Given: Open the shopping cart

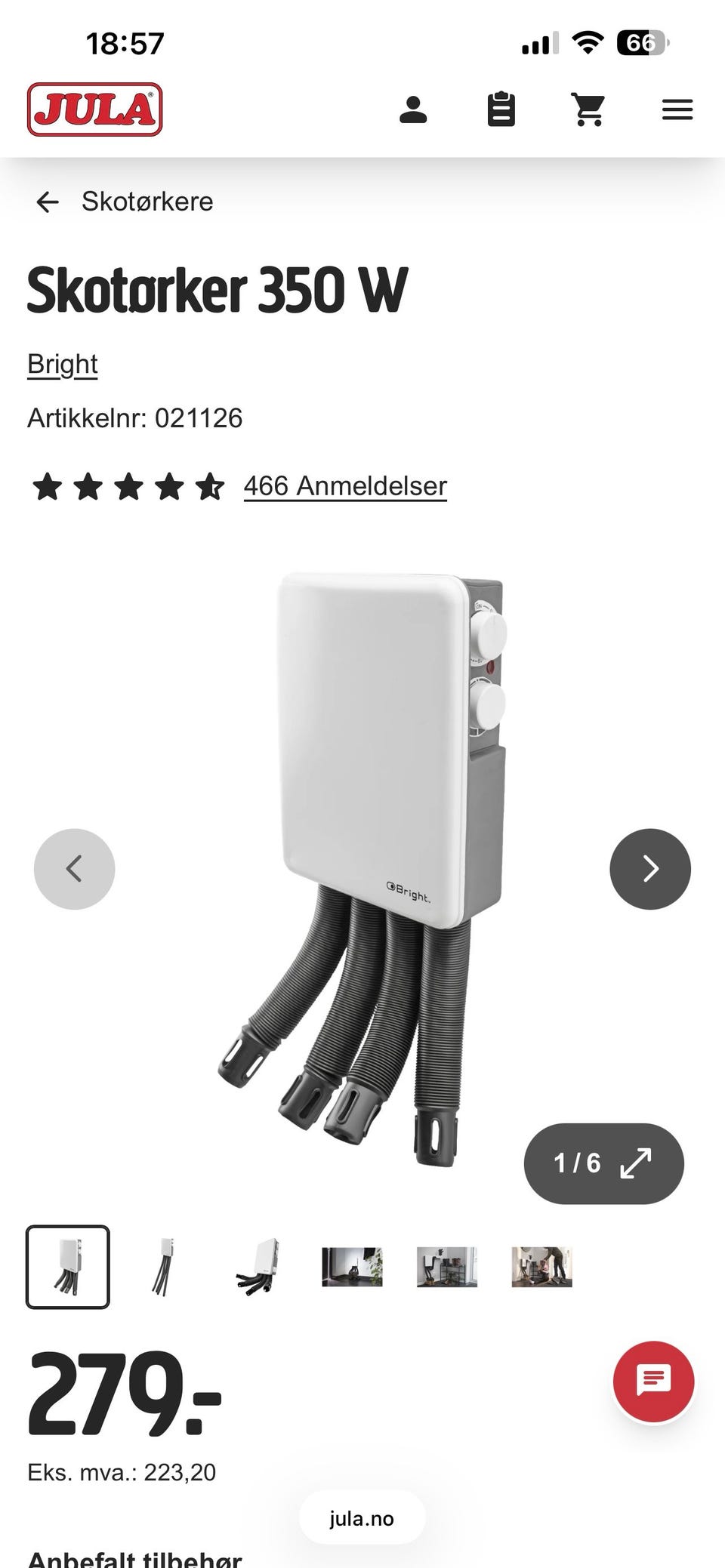Looking at the screenshot, I should pyautogui.click(x=588, y=110).
